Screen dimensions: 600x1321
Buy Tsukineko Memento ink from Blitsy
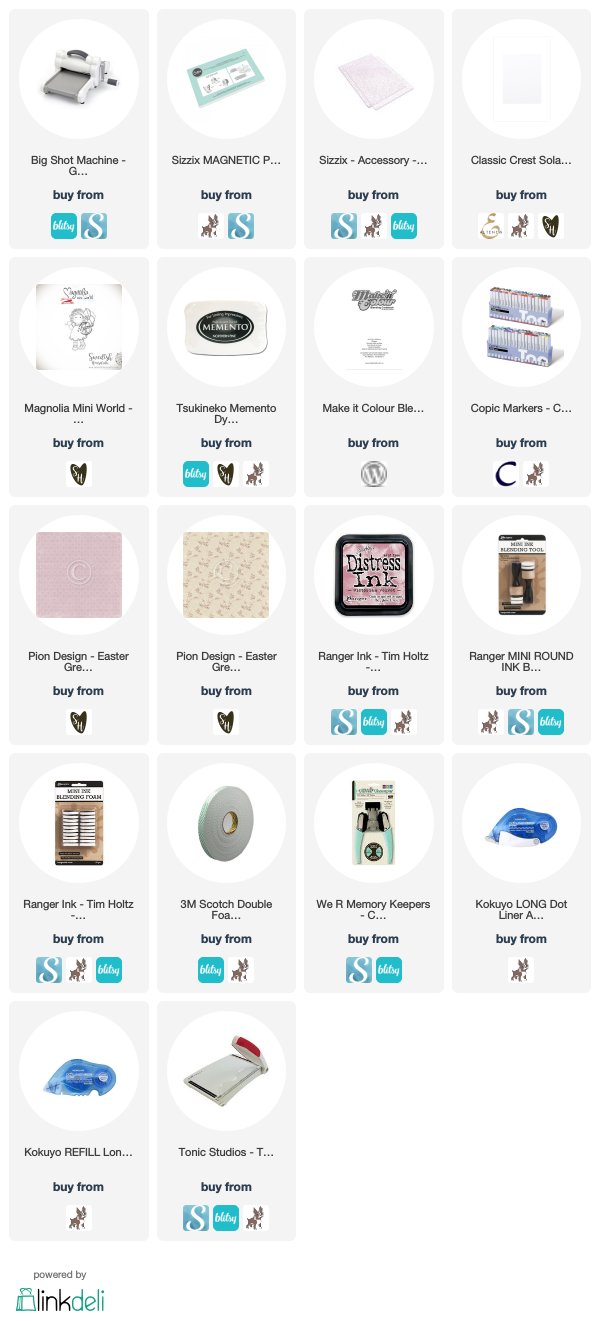point(196,474)
